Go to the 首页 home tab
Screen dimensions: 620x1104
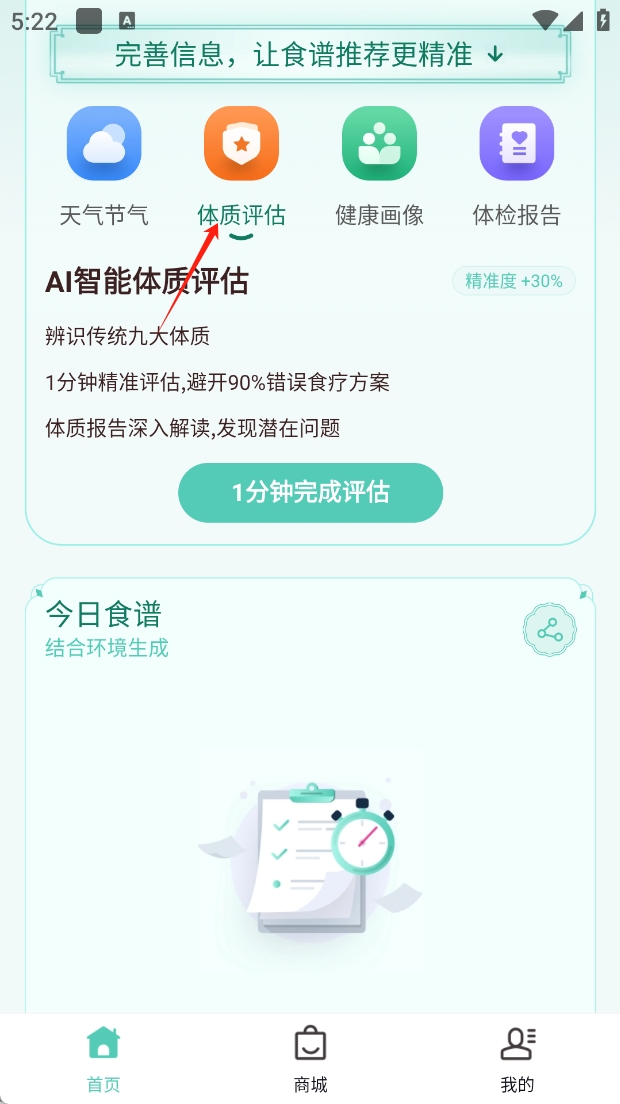104,1058
